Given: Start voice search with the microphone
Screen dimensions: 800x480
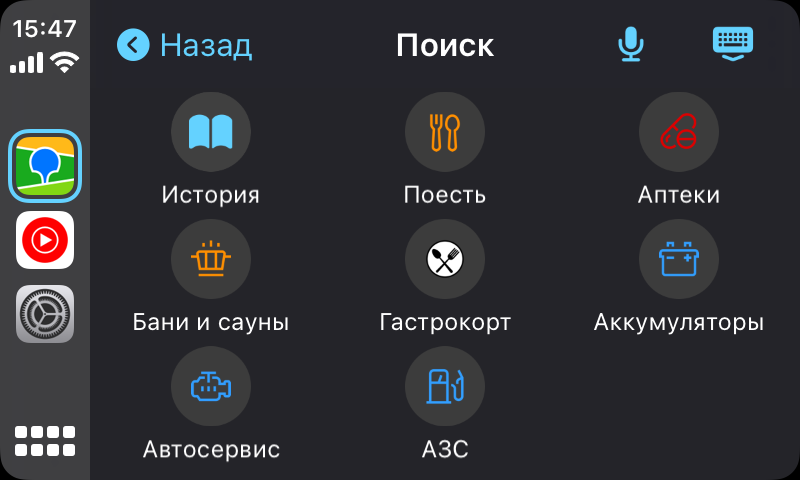Looking at the screenshot, I should pos(630,45).
